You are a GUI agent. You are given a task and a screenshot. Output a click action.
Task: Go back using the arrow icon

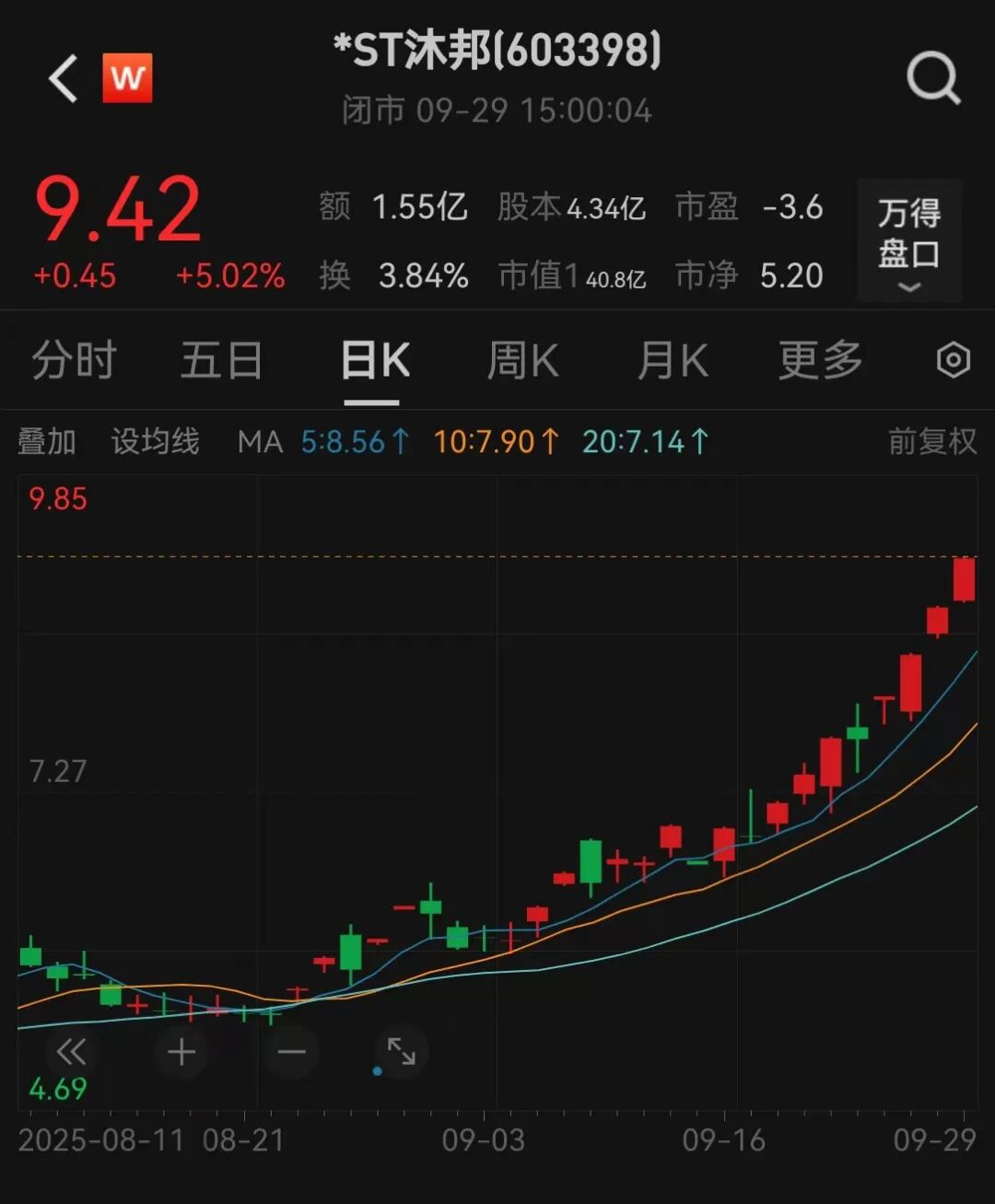(63, 79)
